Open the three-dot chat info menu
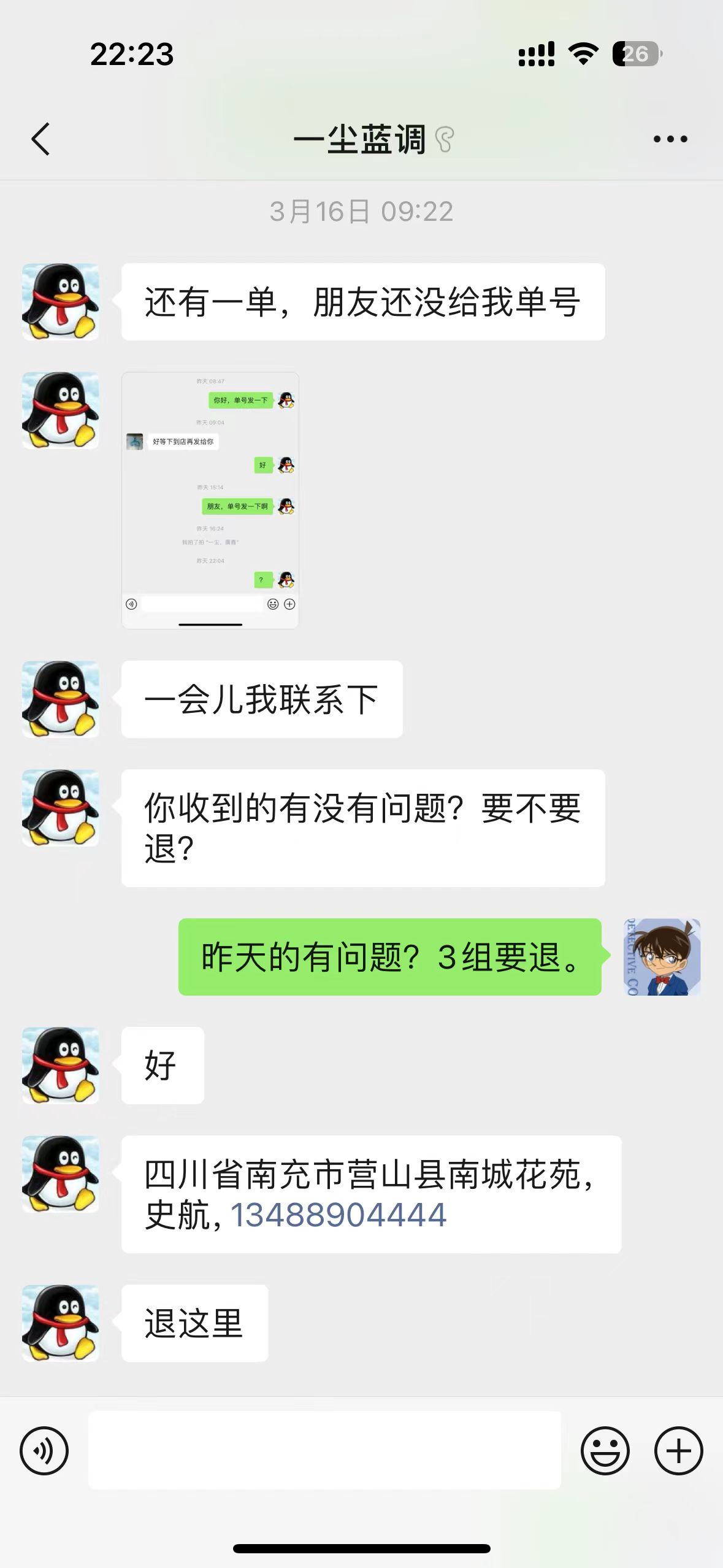The width and height of the screenshot is (723, 1568). pyautogui.click(x=670, y=139)
